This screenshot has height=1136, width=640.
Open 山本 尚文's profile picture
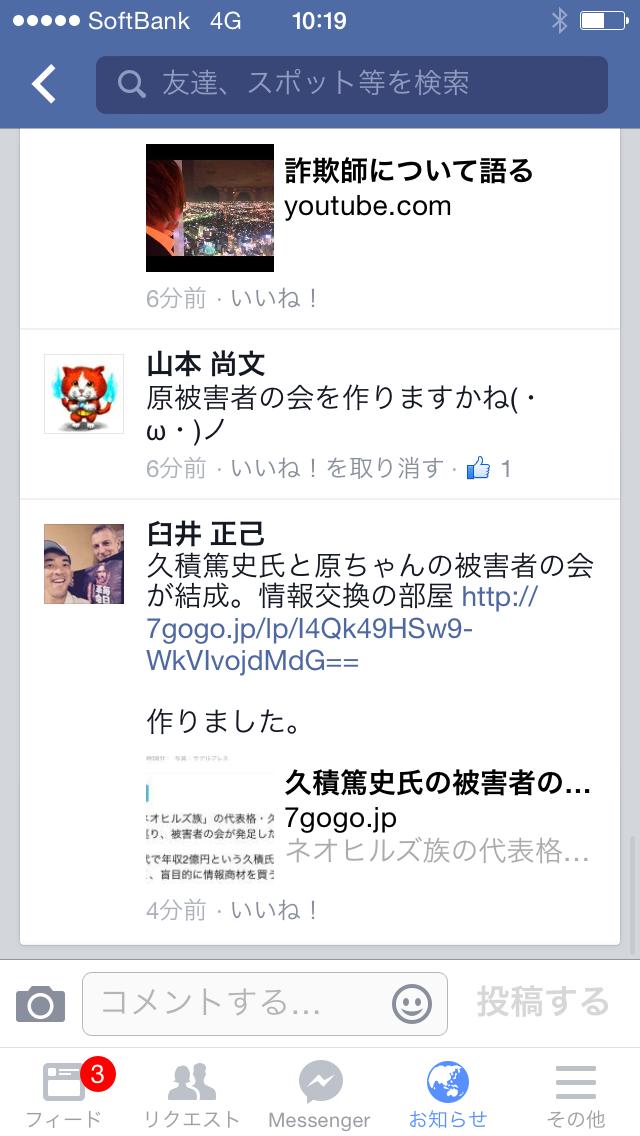click(84, 393)
